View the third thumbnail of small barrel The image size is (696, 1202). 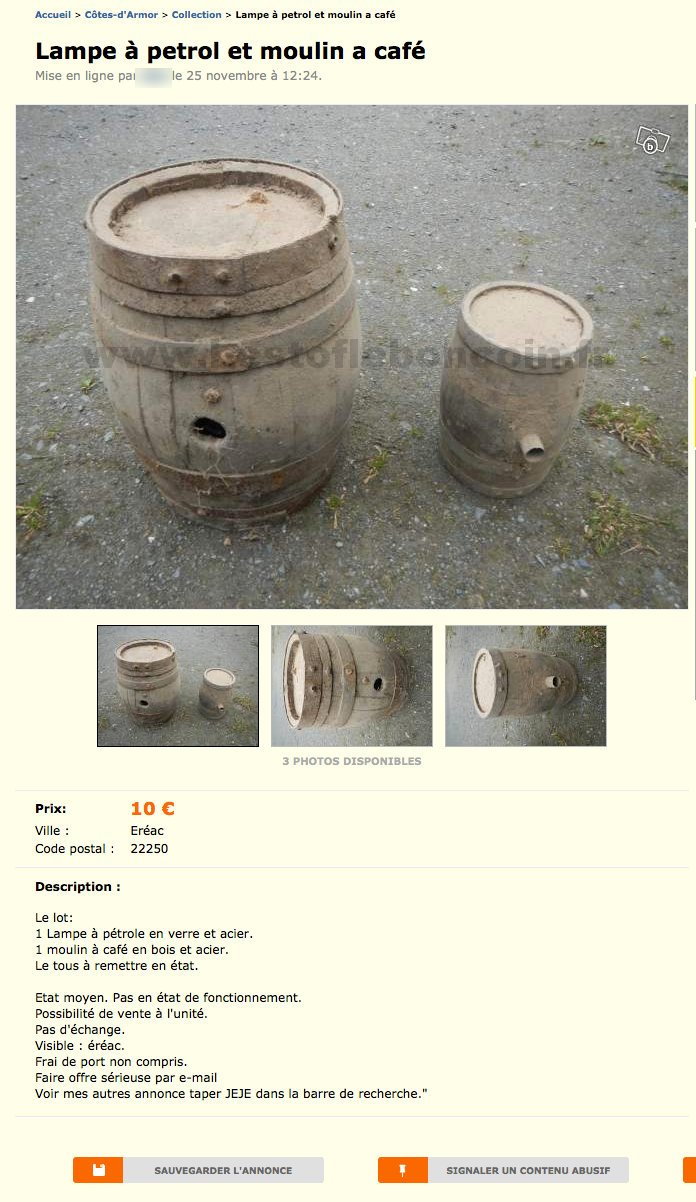click(x=525, y=686)
